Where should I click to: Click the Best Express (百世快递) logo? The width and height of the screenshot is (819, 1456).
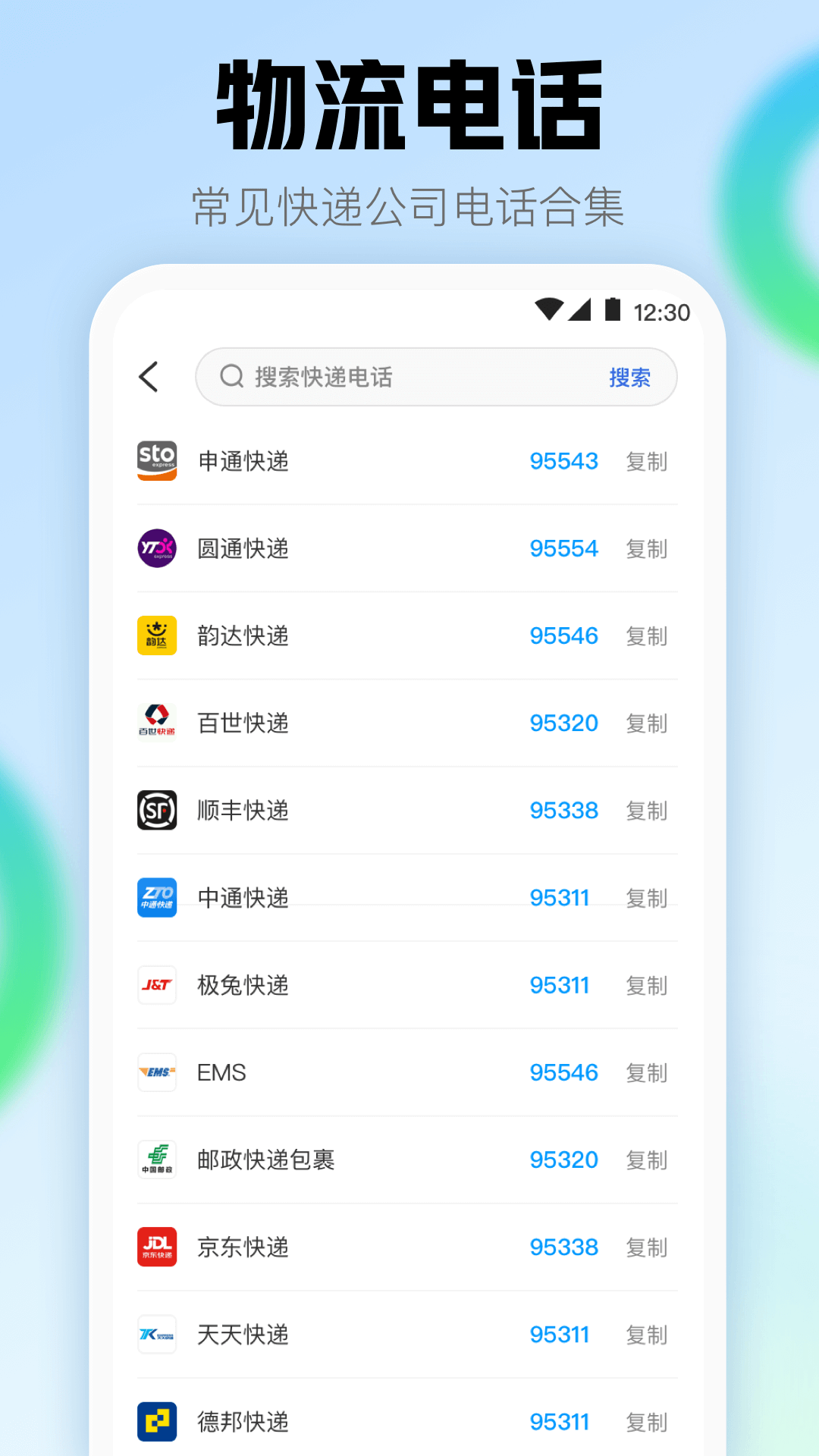click(x=157, y=723)
